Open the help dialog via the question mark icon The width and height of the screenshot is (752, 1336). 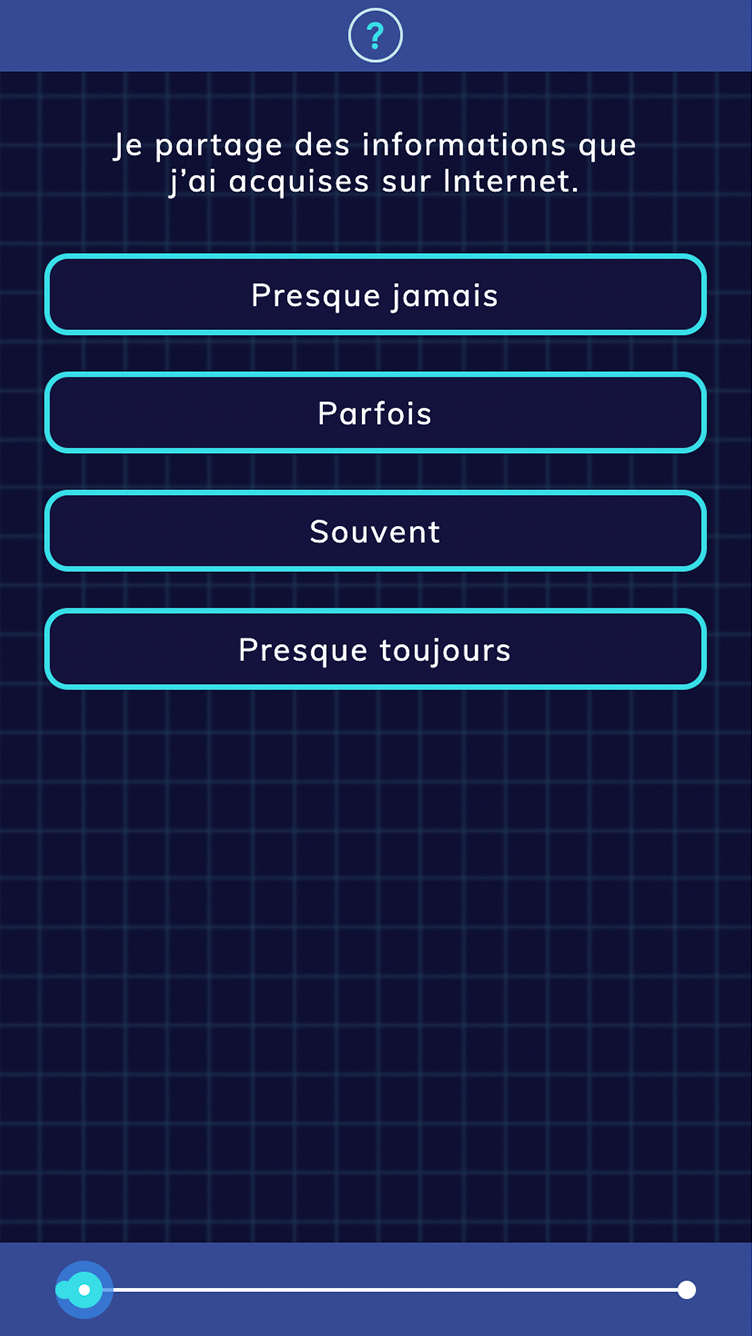tap(375, 35)
